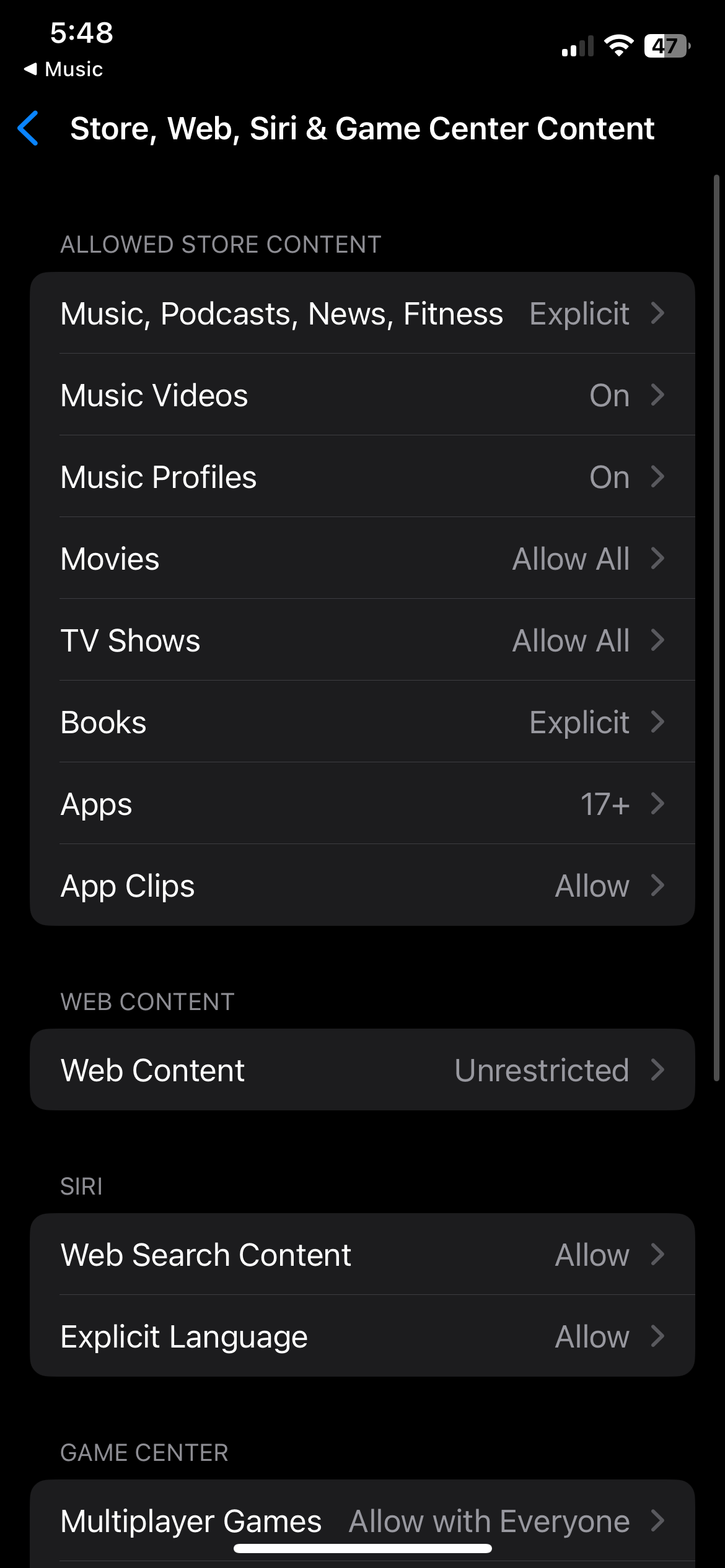Open the Explicit Language setting
Image resolution: width=725 pixels, height=1568 pixels.
362,1336
